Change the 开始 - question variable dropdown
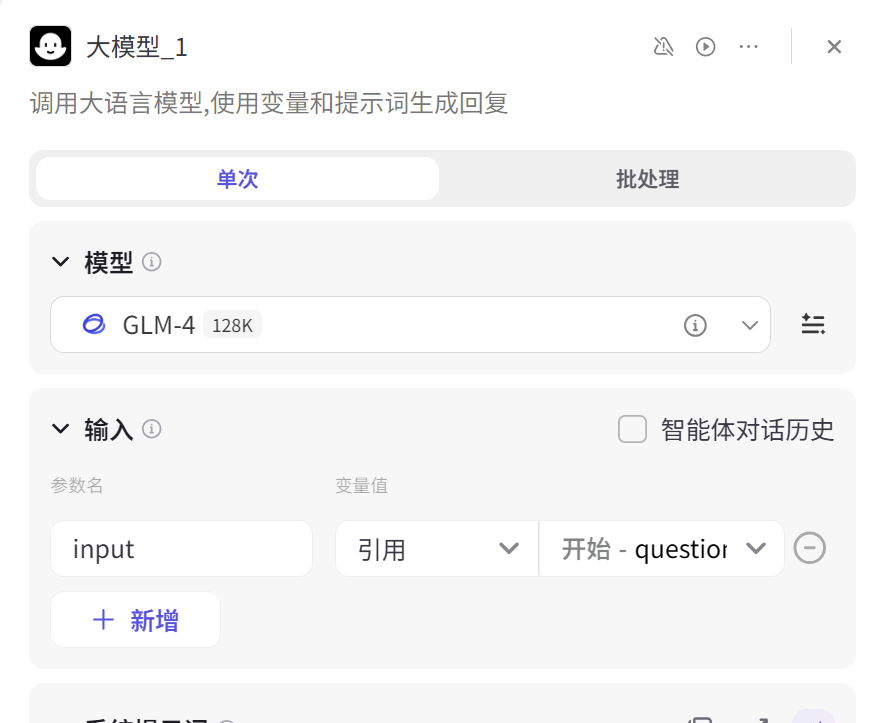880x723 pixels. tap(661, 548)
